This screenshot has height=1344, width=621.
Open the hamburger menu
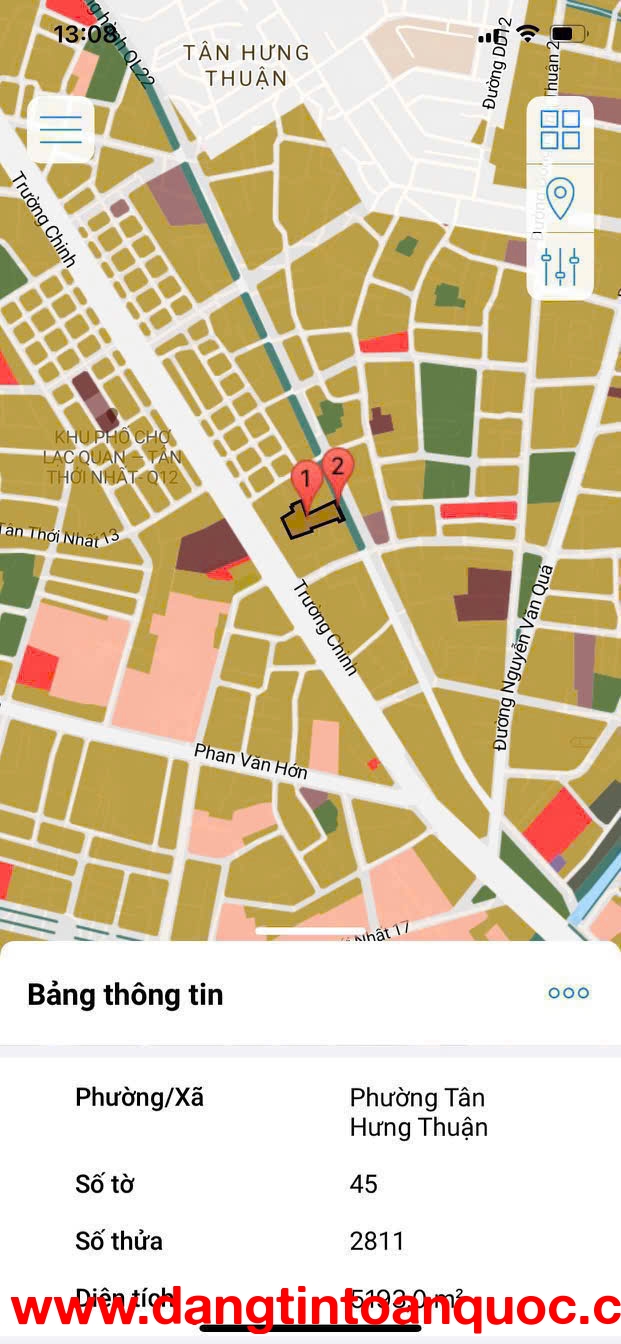(x=61, y=130)
